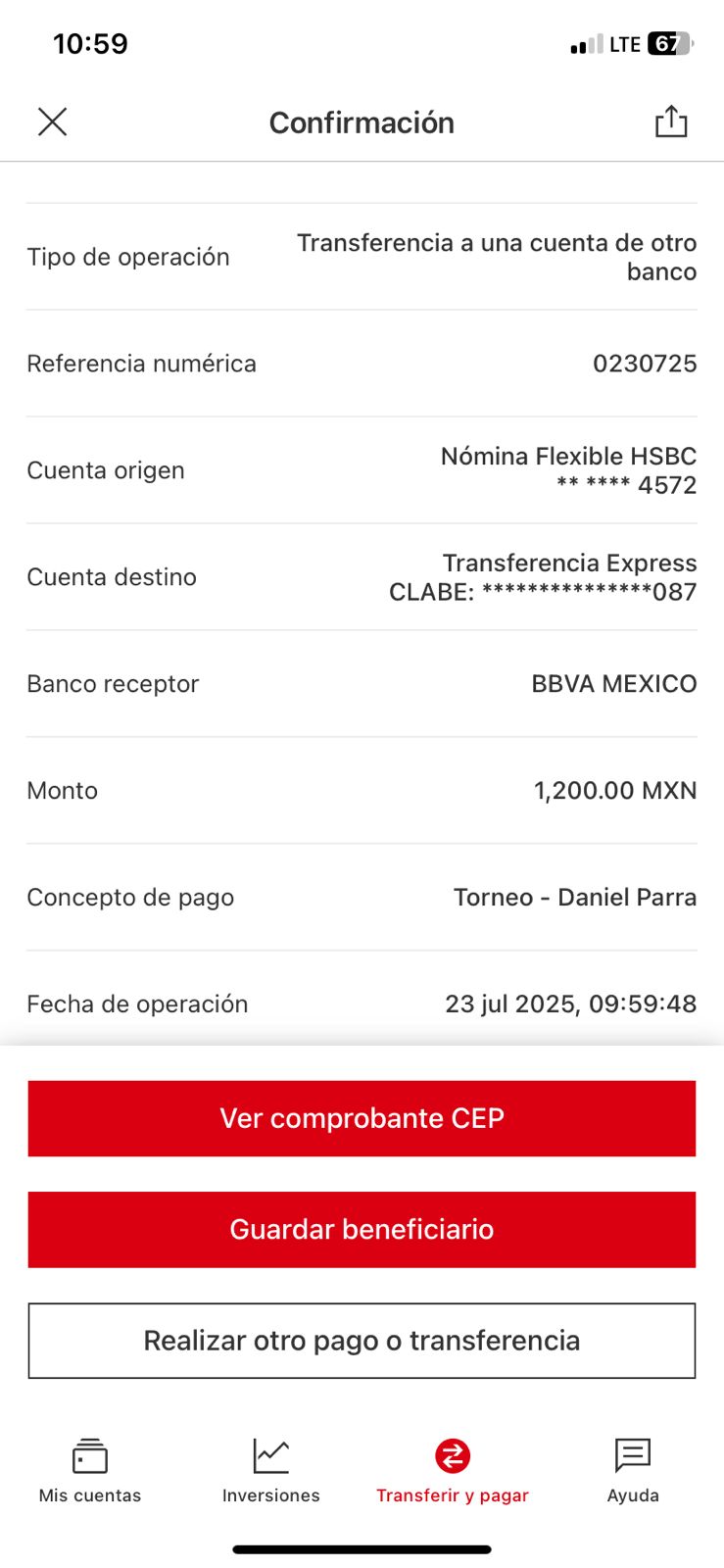Go to Mis cuentas tab
Image resolution: width=724 pixels, height=1568 pixels.
tap(90, 1469)
